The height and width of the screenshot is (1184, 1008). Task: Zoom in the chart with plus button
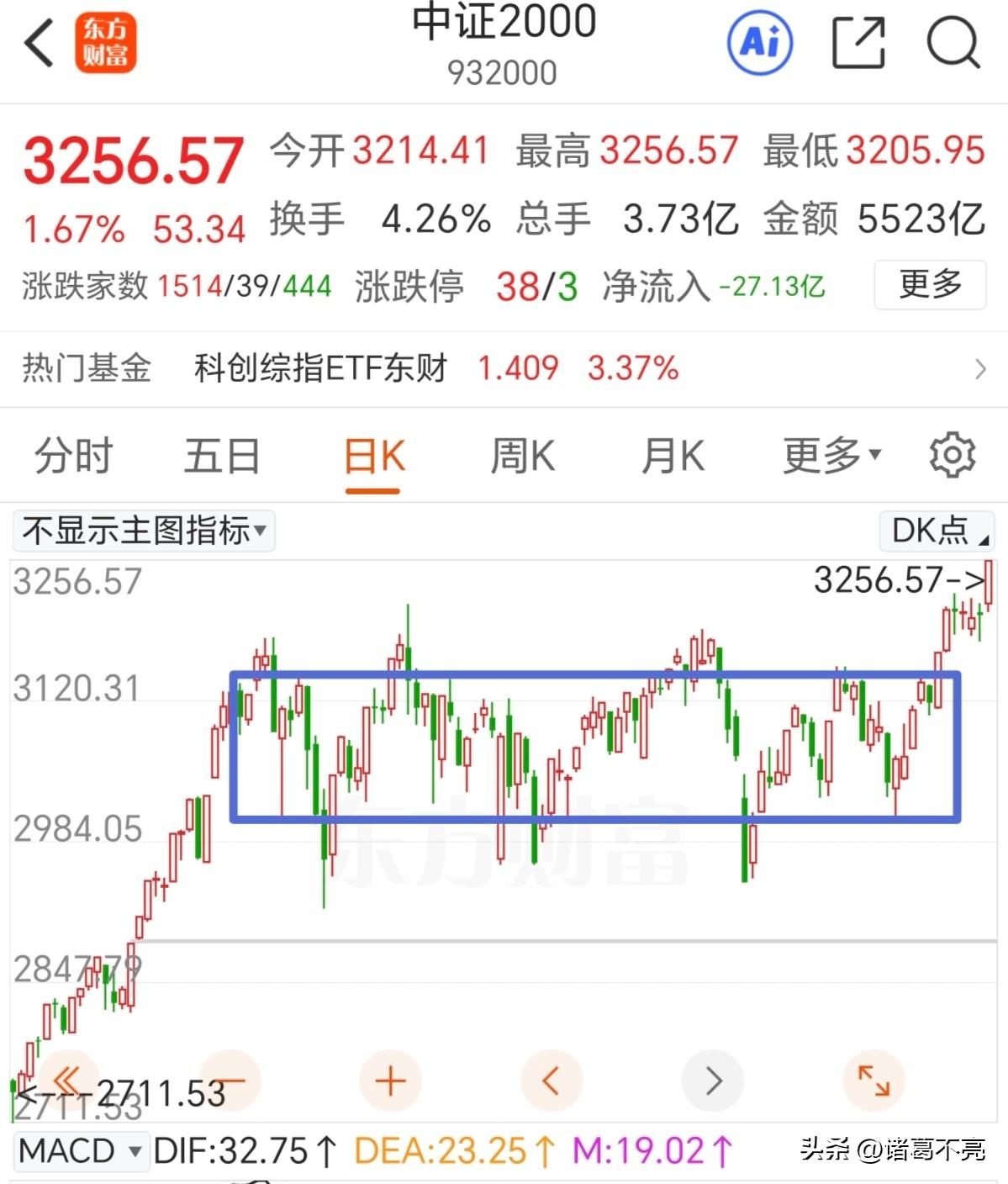pyautogui.click(x=390, y=1081)
